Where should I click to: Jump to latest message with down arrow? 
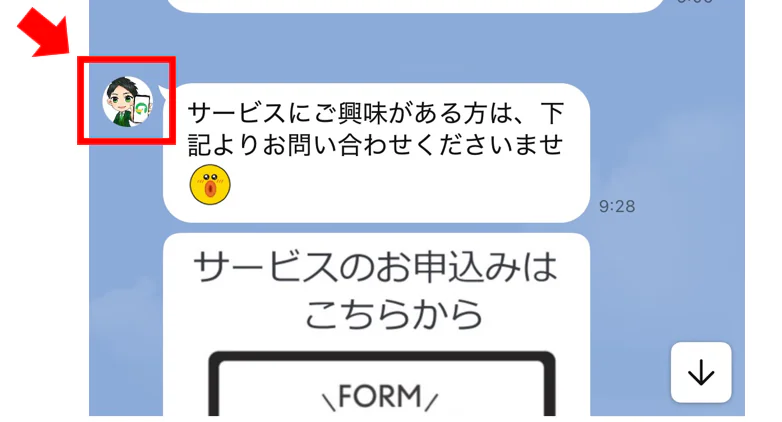point(701,372)
